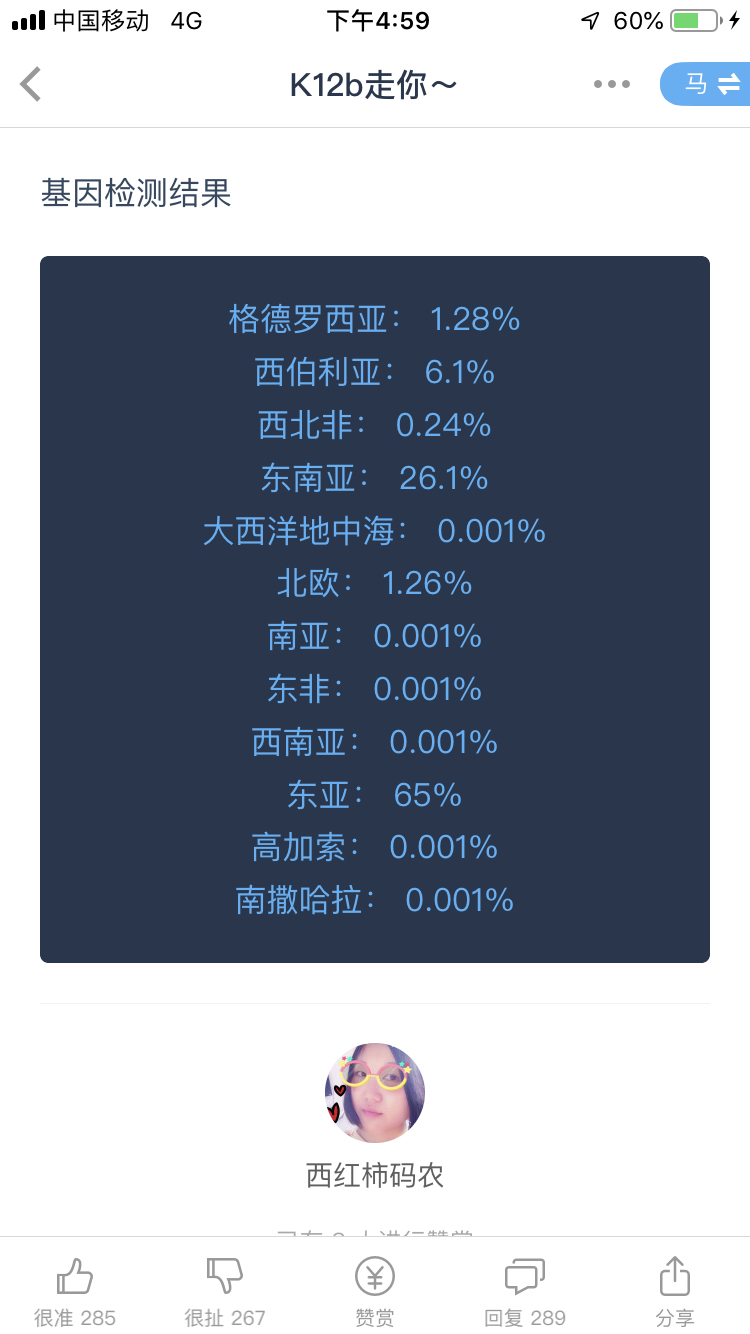The height and width of the screenshot is (1334, 750).
Task: Open the three-dot overflow menu
Action: pyautogui.click(x=612, y=84)
